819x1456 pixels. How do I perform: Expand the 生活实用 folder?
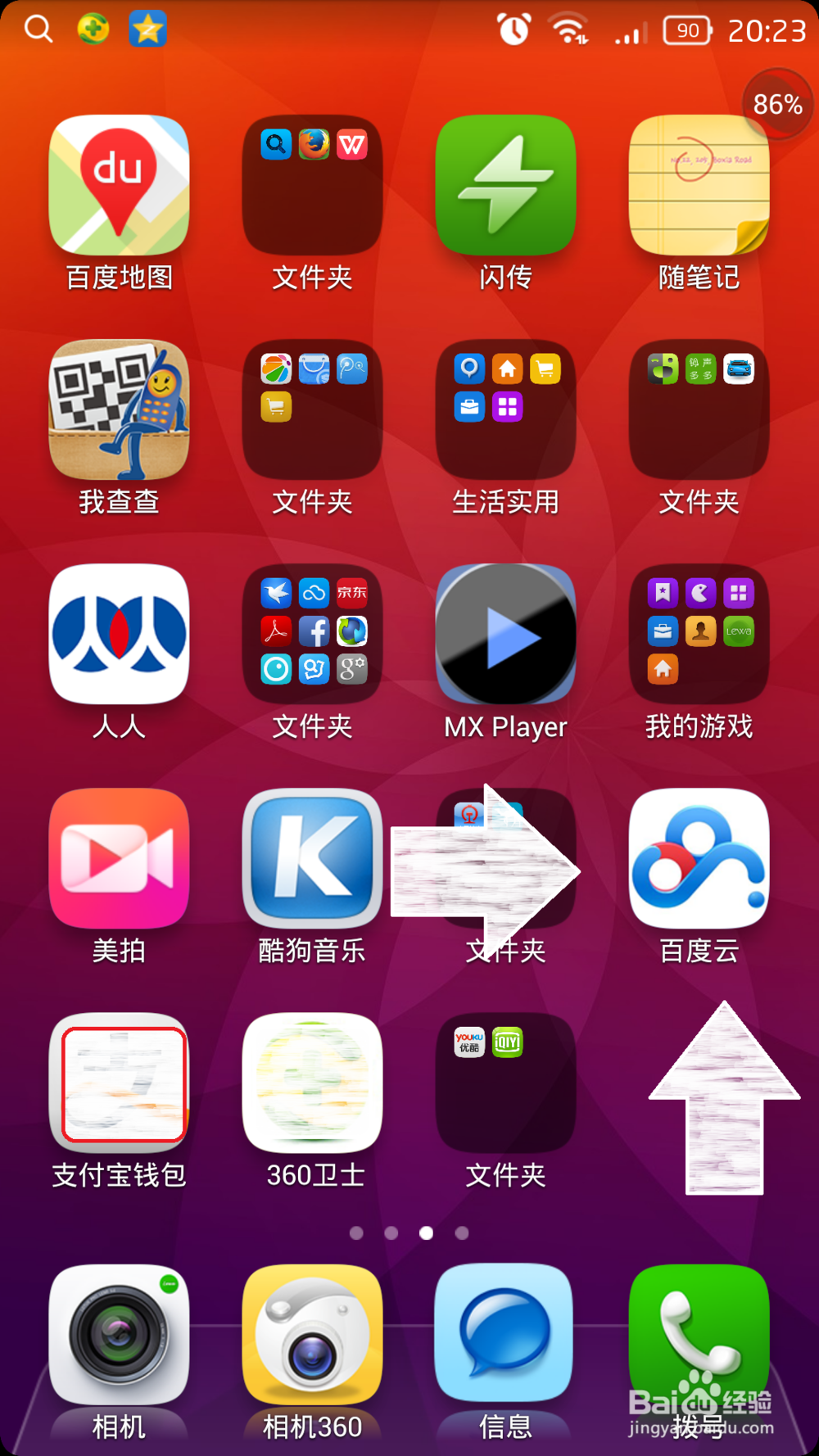505,409
